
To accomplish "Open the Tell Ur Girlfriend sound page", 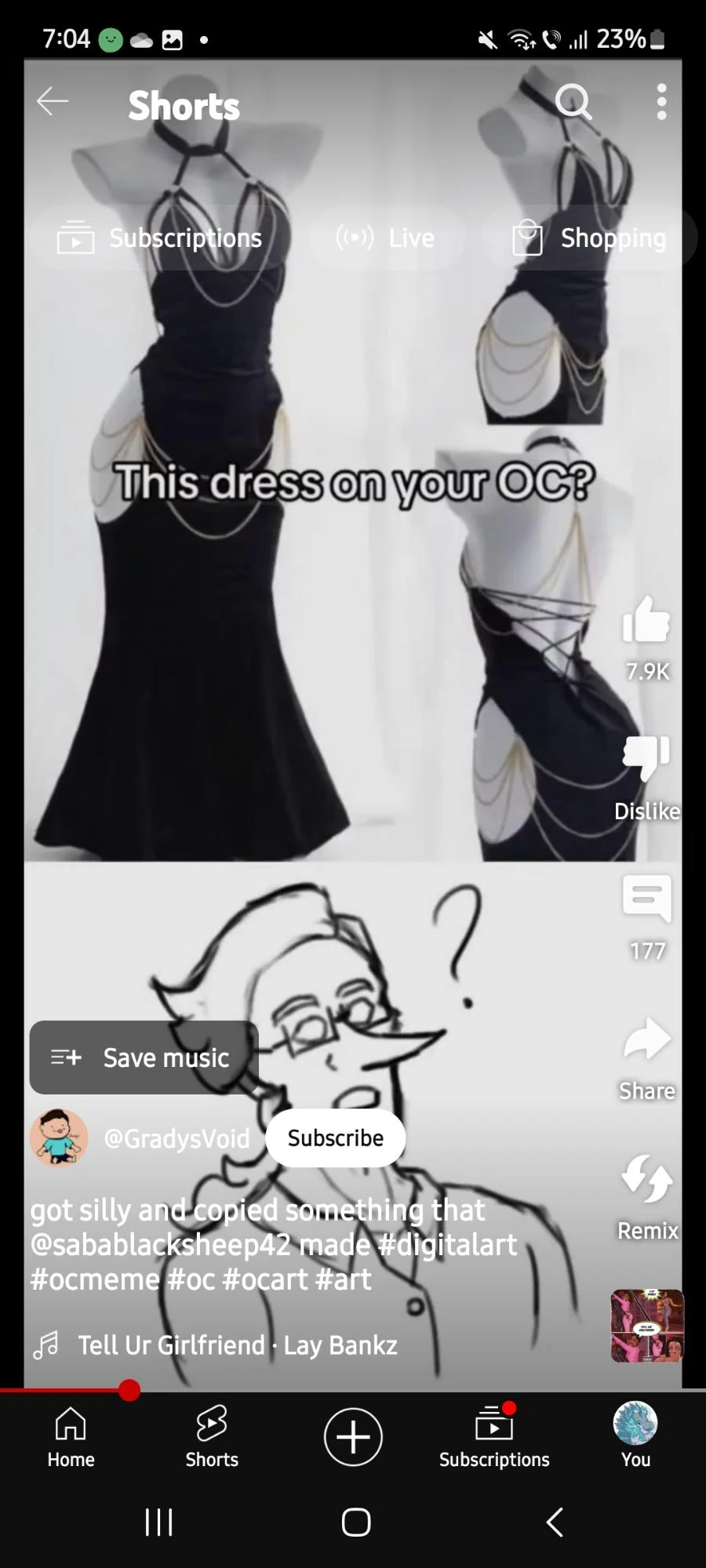I will 235,1345.
